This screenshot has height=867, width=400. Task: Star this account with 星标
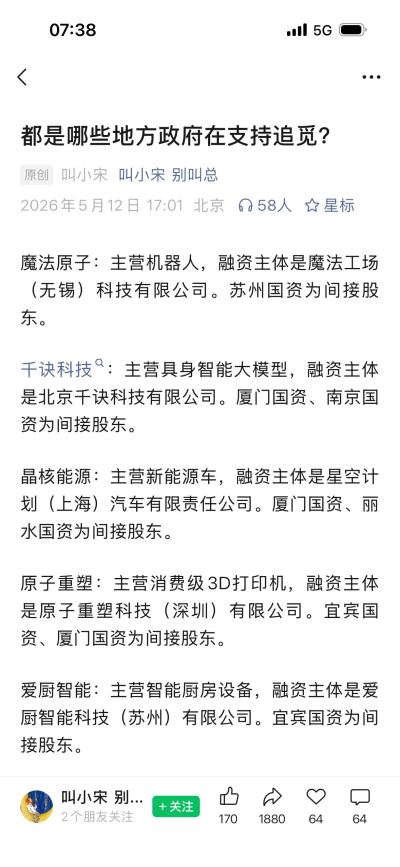329,206
